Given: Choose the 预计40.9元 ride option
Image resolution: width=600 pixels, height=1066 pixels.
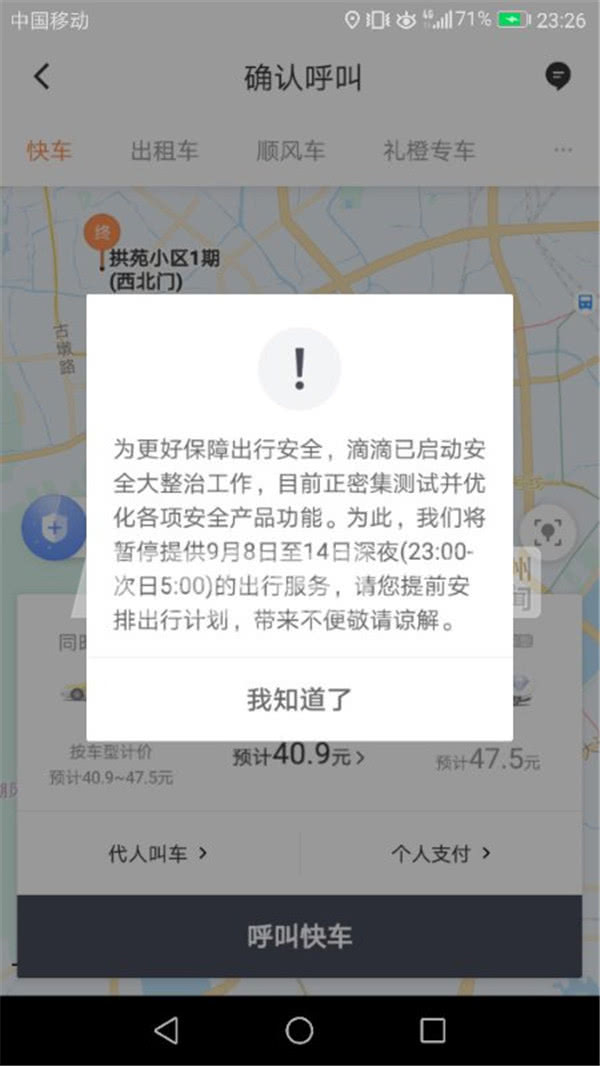Looking at the screenshot, I should 298,757.
